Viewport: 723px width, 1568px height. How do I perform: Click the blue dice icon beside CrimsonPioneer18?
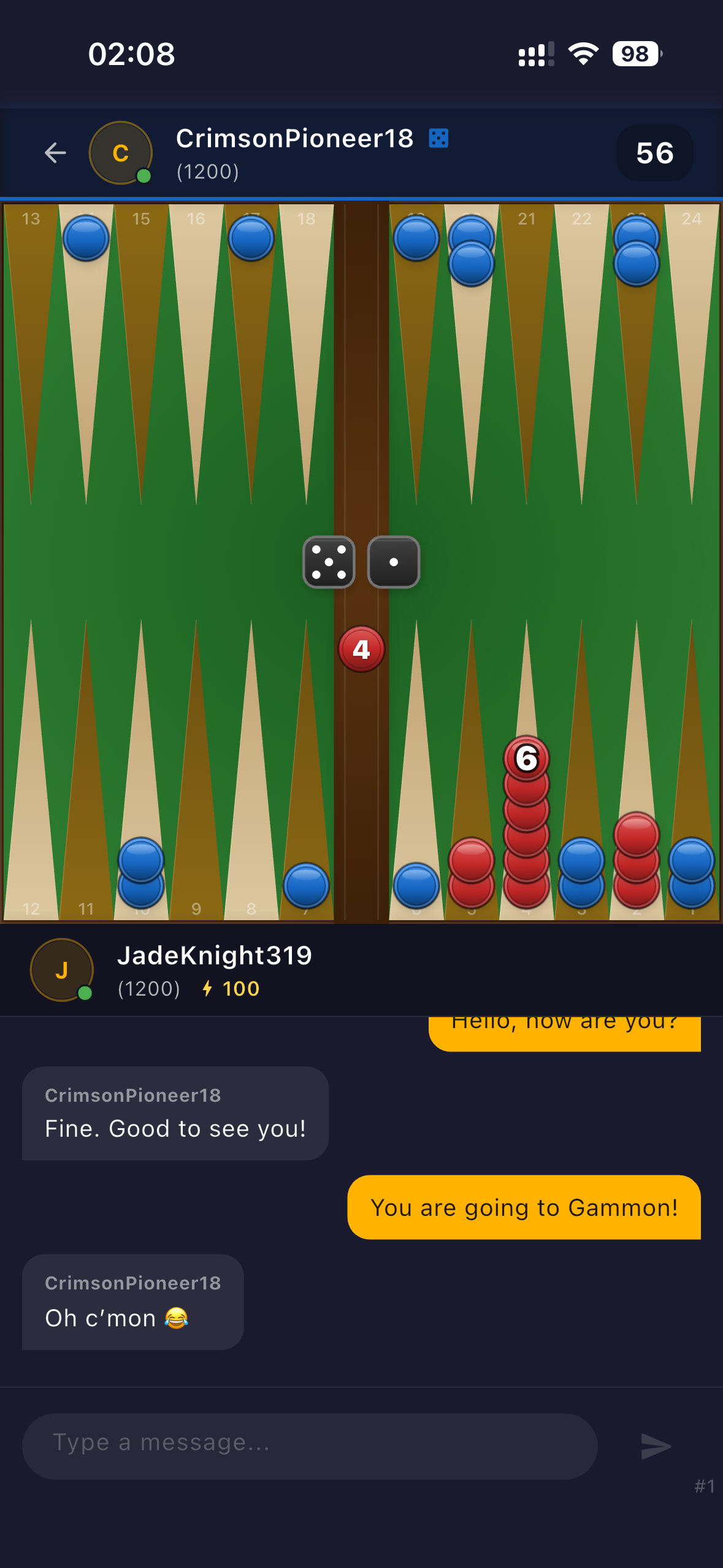coord(438,138)
